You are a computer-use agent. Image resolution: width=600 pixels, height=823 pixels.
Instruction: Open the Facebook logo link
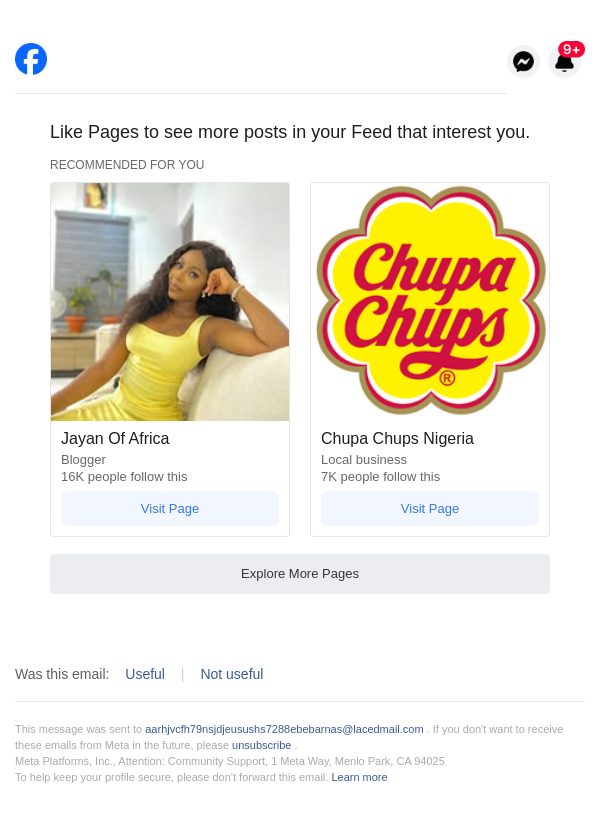31,59
